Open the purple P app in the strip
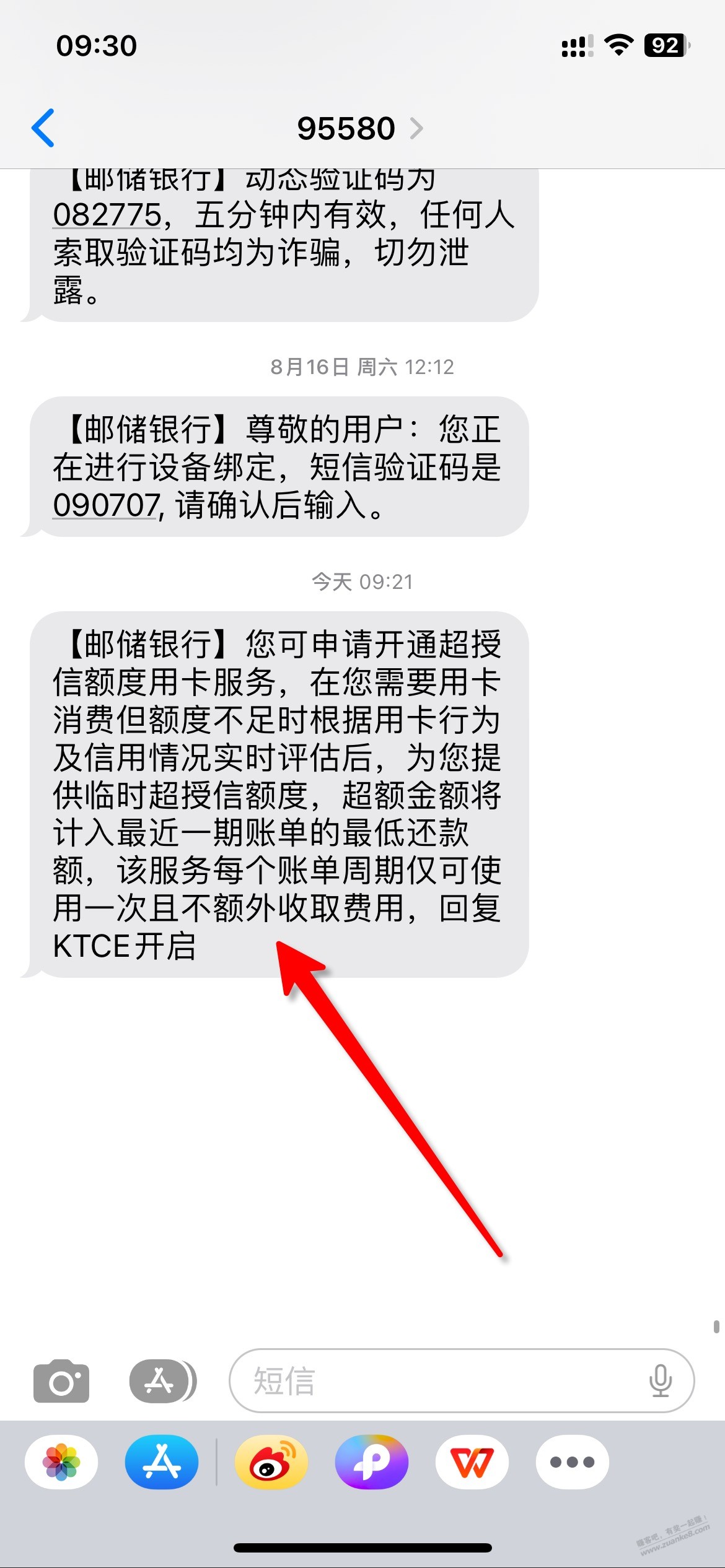Screen dimensions: 725x1568 pos(372,1462)
